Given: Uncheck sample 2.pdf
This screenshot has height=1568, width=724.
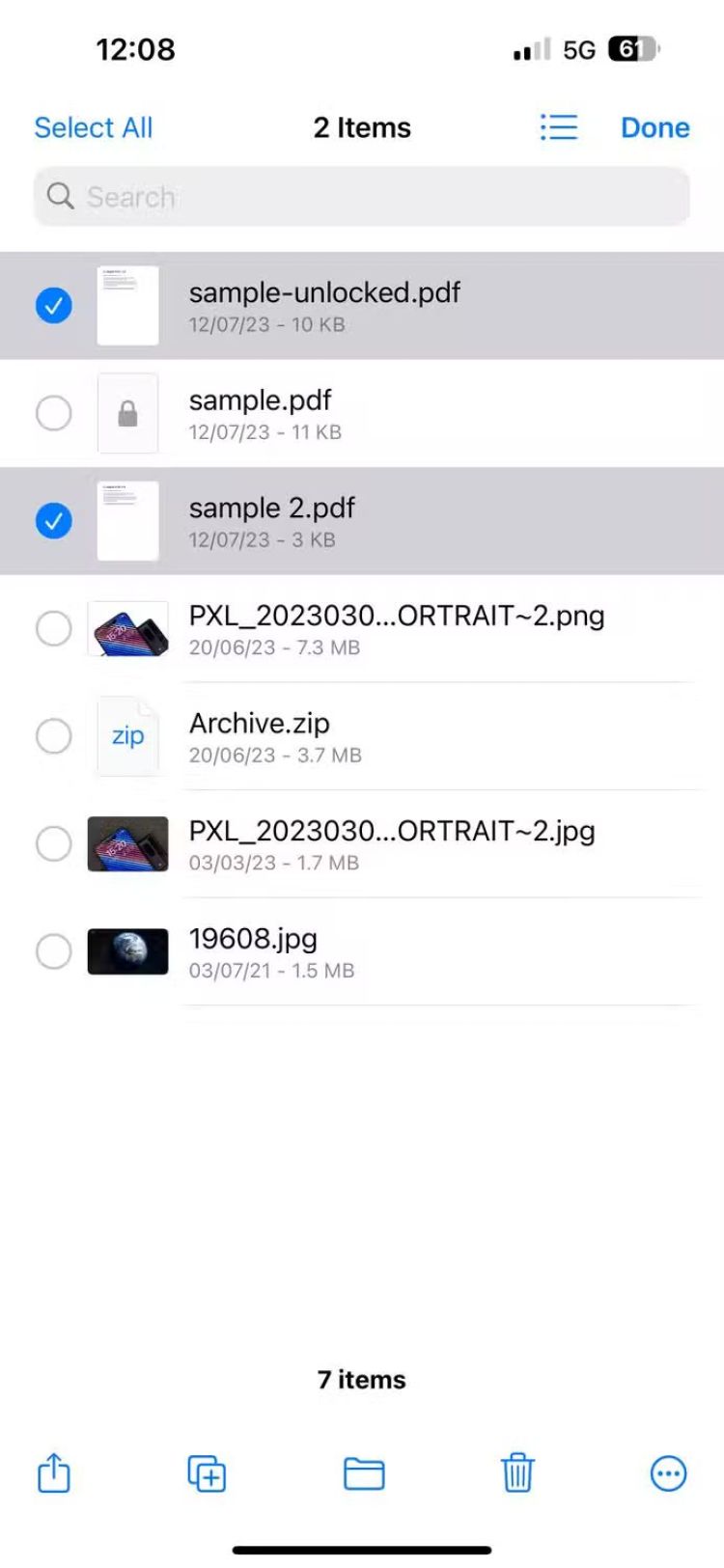Looking at the screenshot, I should click(54, 521).
